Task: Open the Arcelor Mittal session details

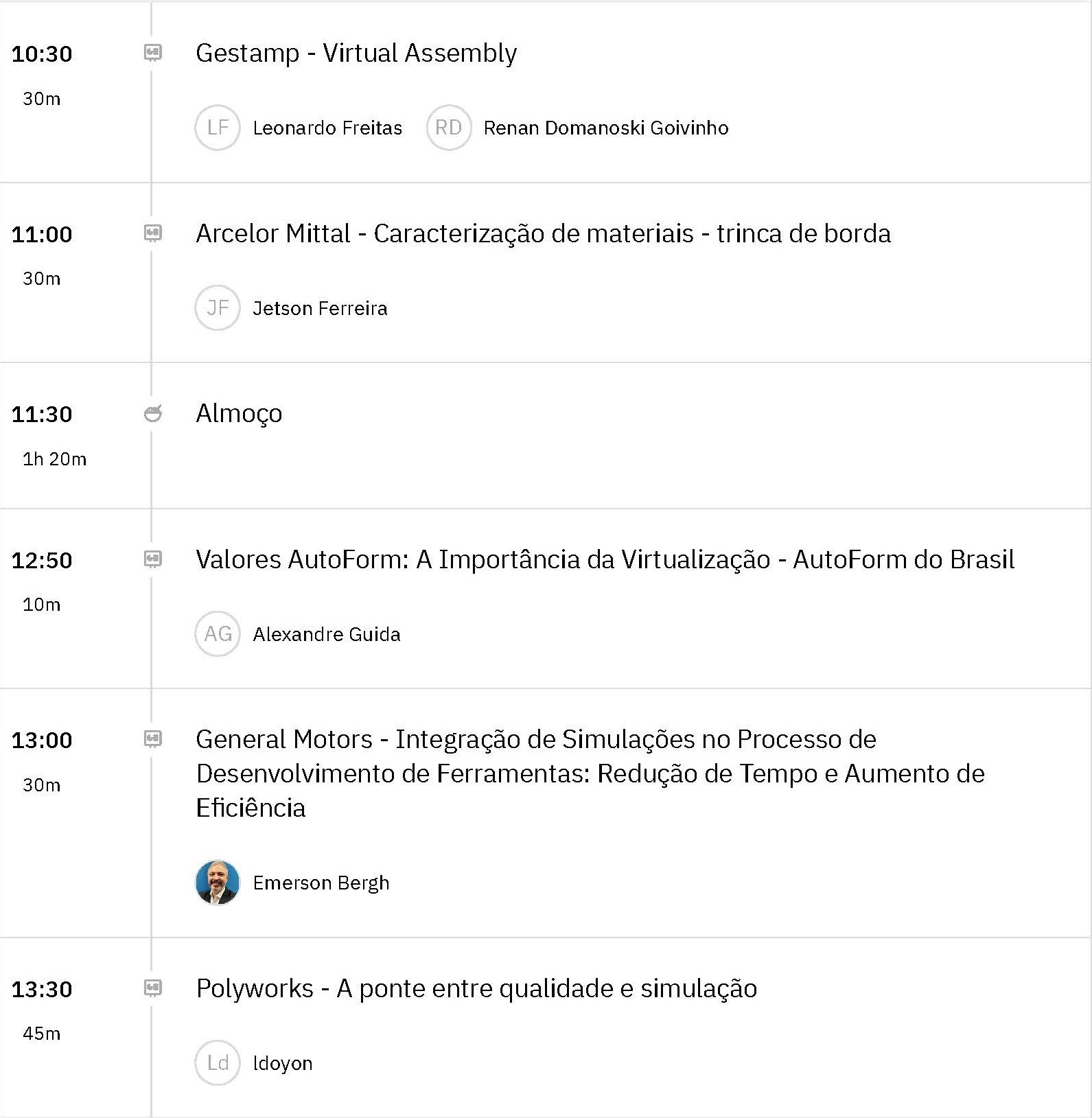Action: (x=543, y=234)
